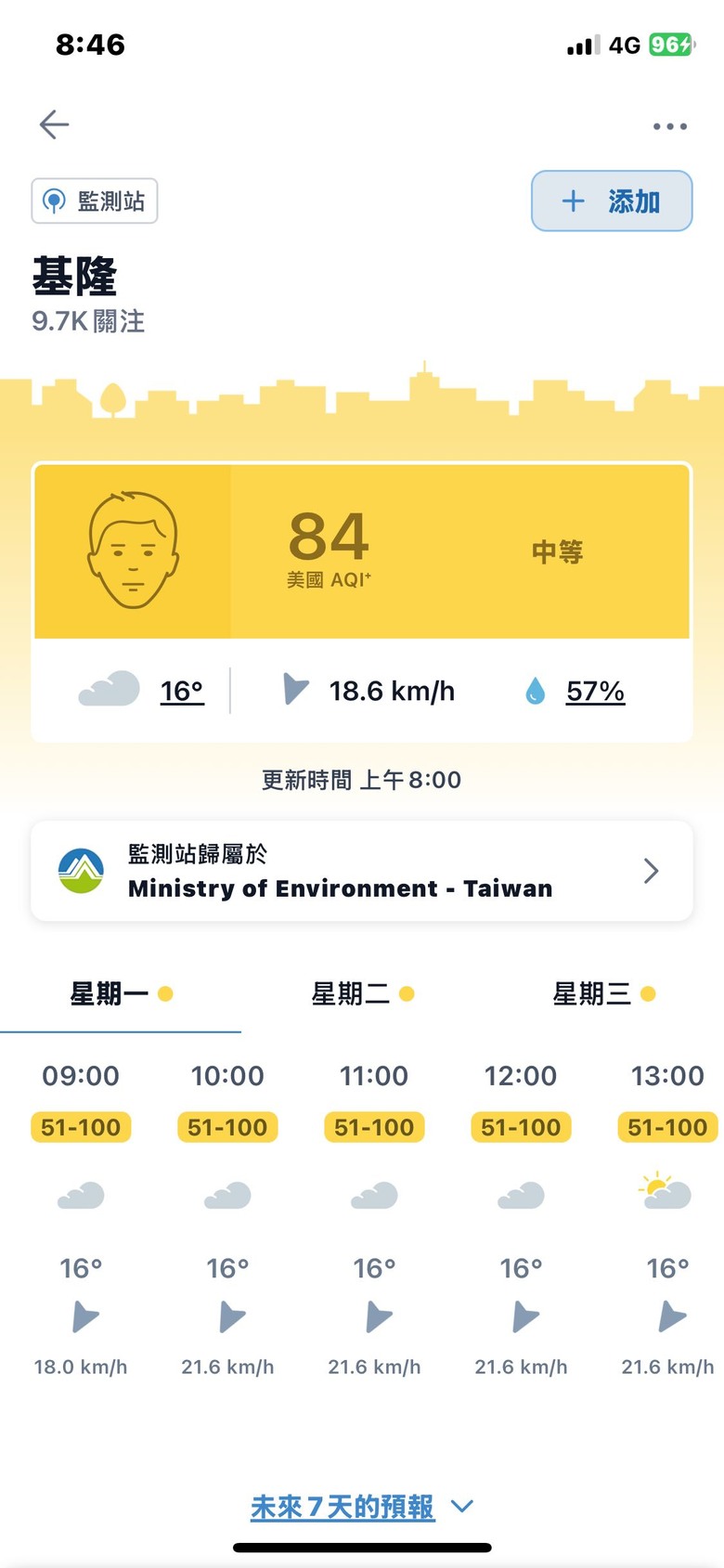This screenshot has height=1568, width=724.
Task: Go back using the arrow icon
Action: point(54,124)
